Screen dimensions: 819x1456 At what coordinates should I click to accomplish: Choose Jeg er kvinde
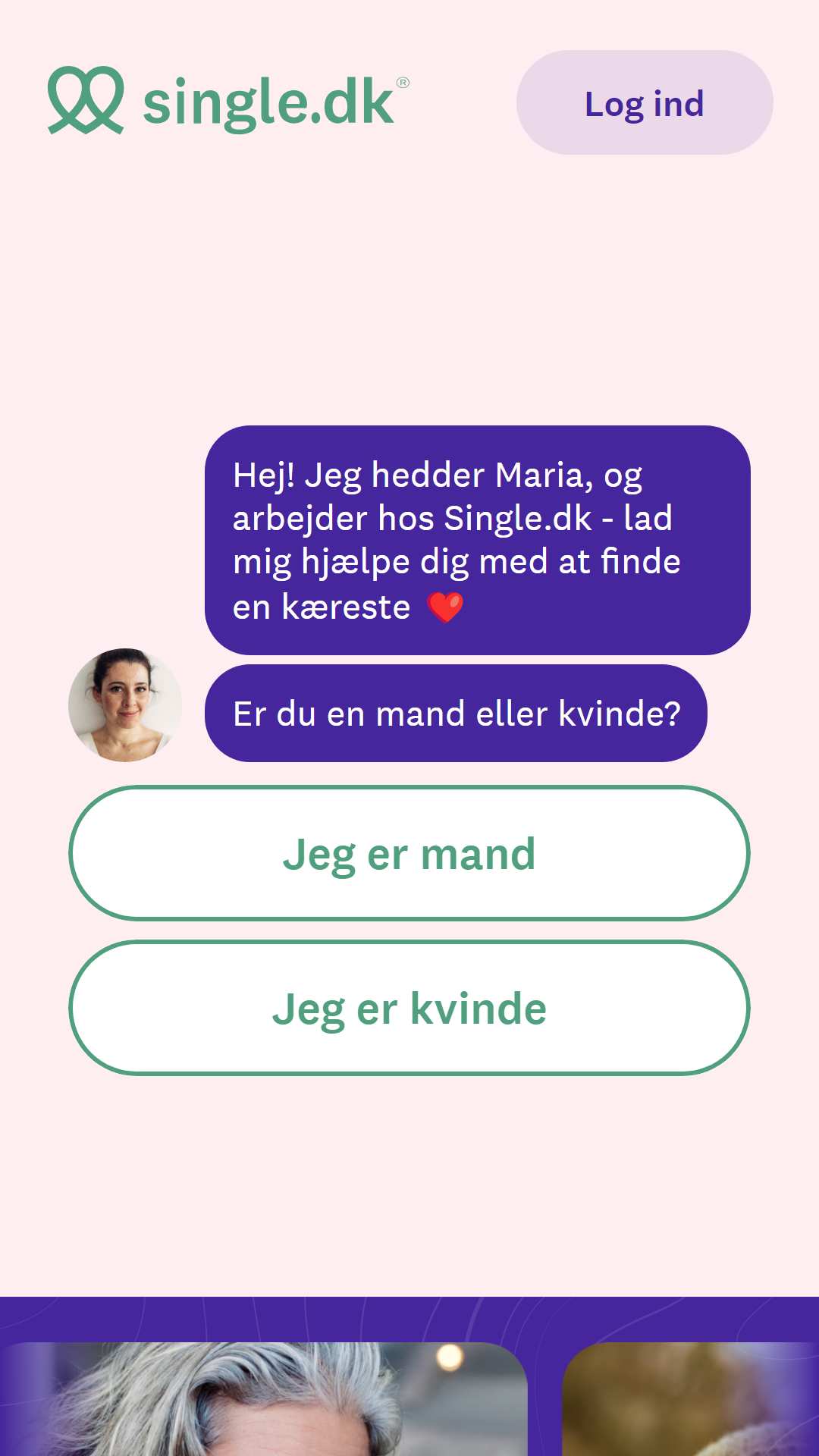click(x=409, y=1009)
